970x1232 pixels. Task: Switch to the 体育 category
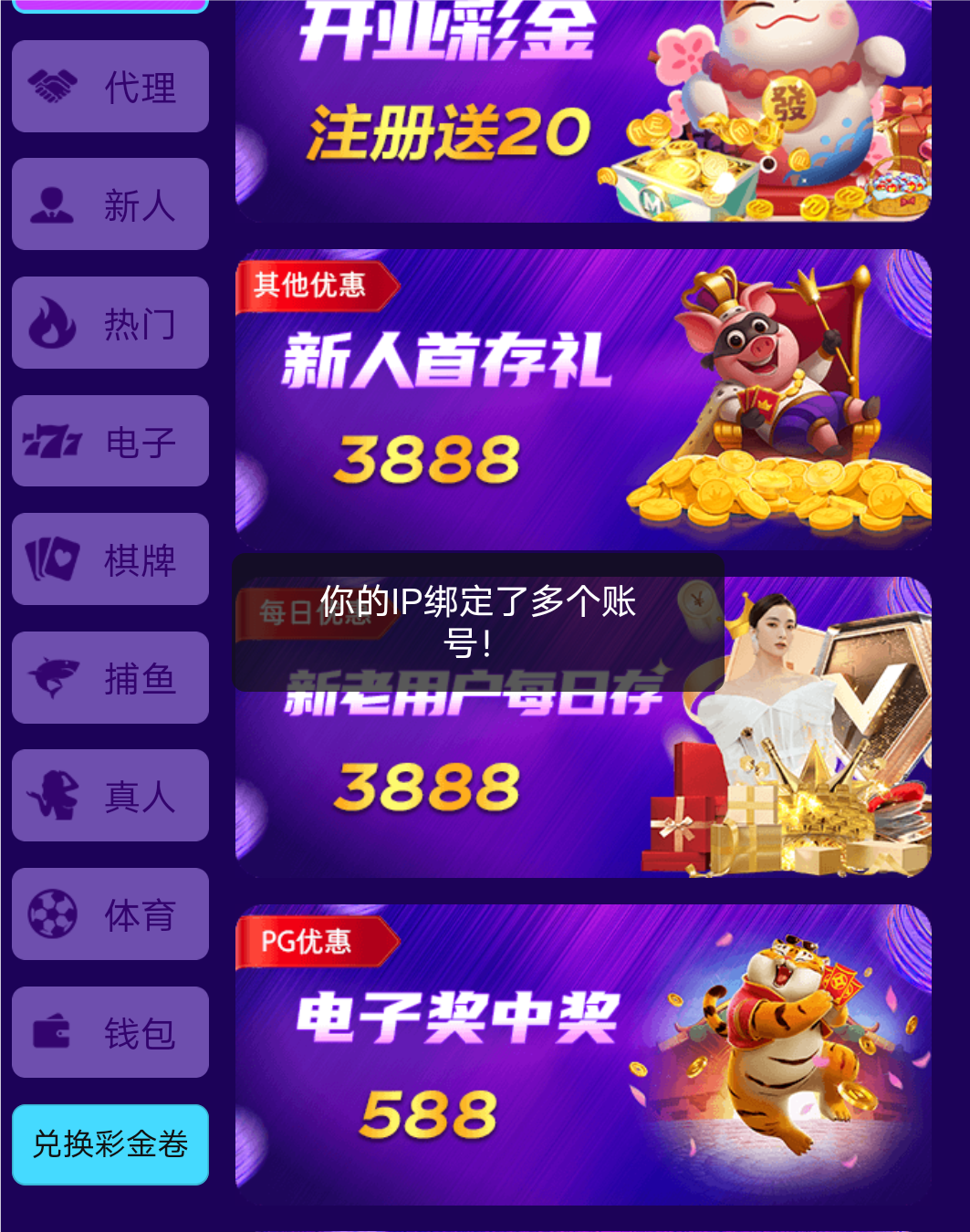point(110,914)
